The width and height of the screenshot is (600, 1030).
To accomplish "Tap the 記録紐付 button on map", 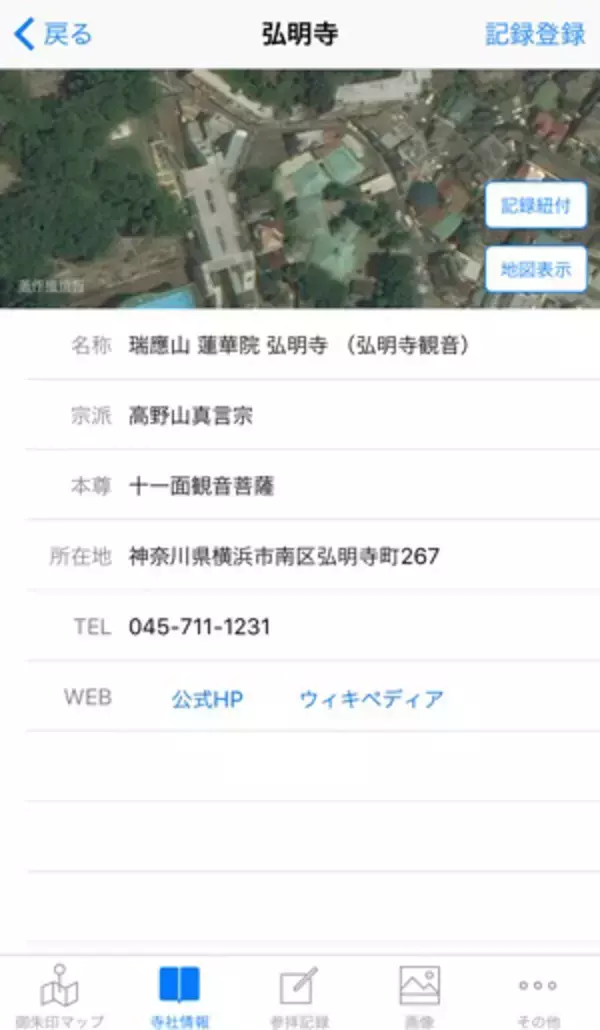I will 535,205.
